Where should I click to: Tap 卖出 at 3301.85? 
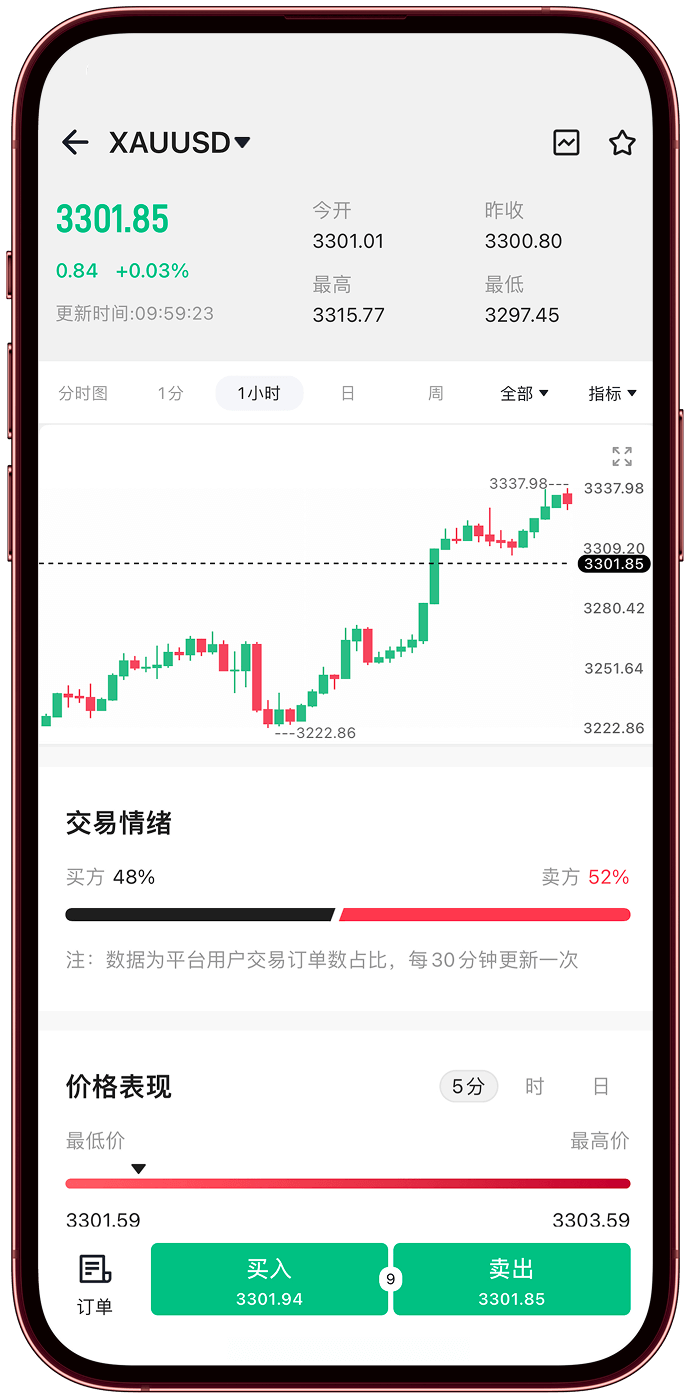512,1280
